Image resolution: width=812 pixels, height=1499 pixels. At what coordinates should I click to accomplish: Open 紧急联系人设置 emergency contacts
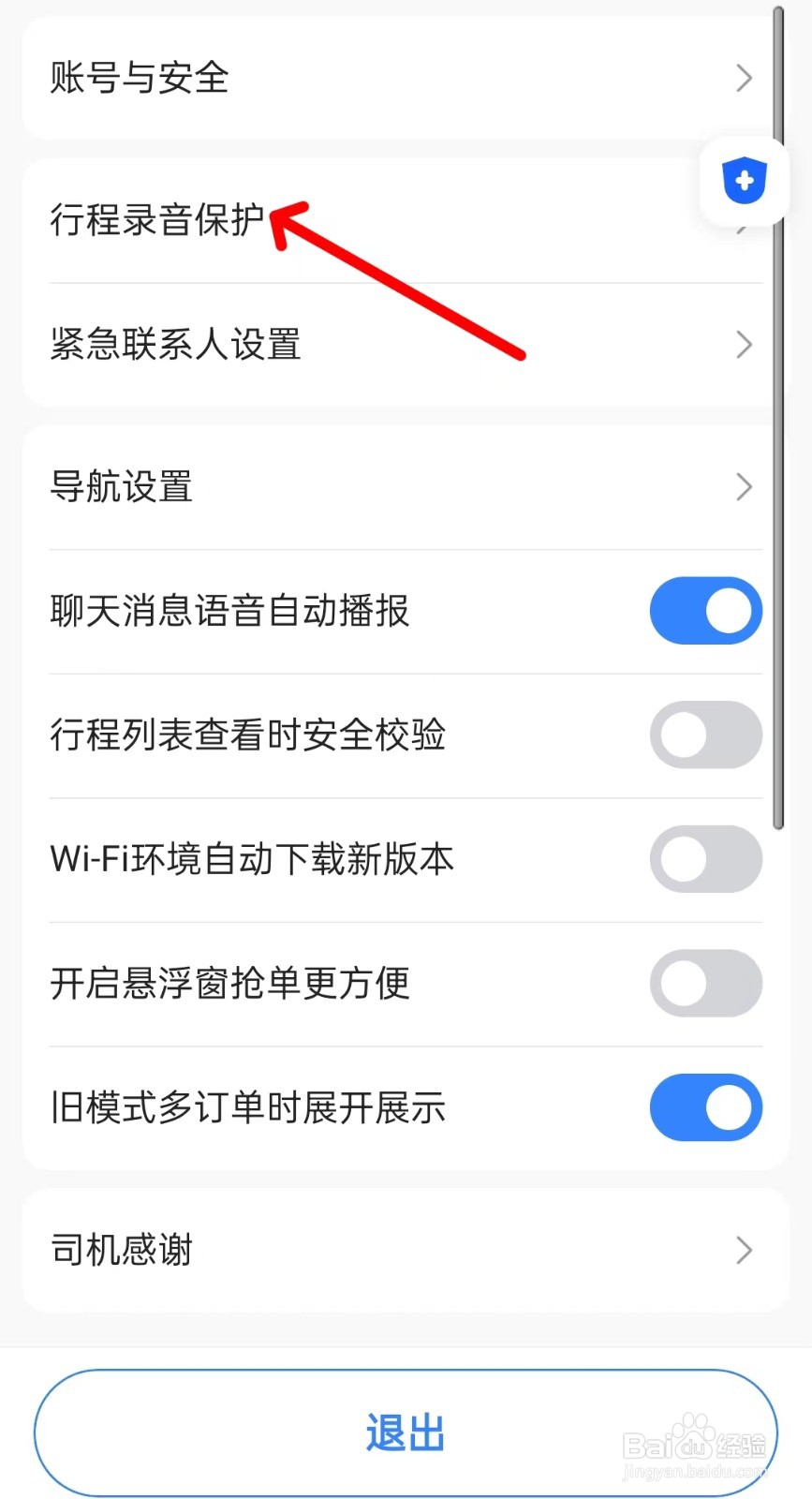click(174, 345)
